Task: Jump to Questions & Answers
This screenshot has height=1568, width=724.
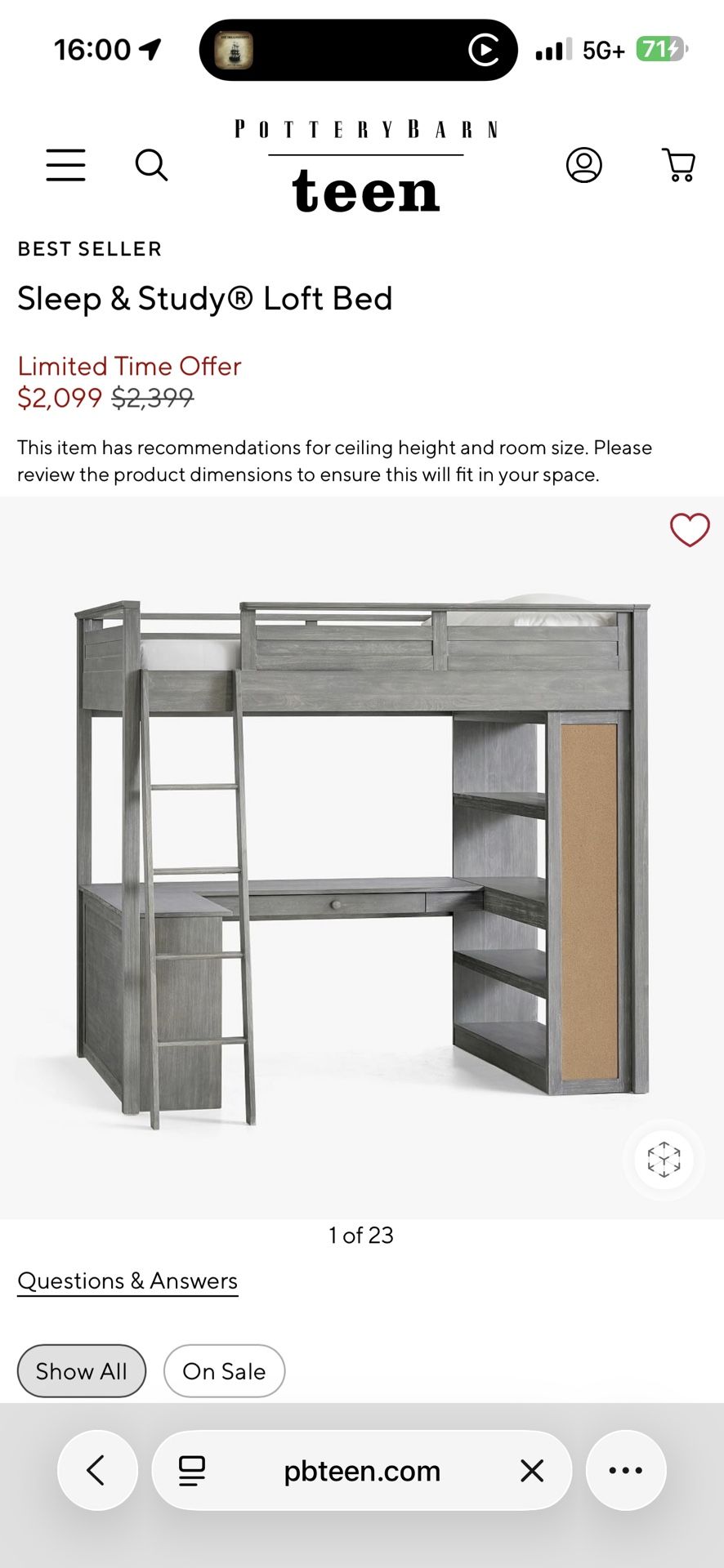Action: click(x=127, y=1281)
